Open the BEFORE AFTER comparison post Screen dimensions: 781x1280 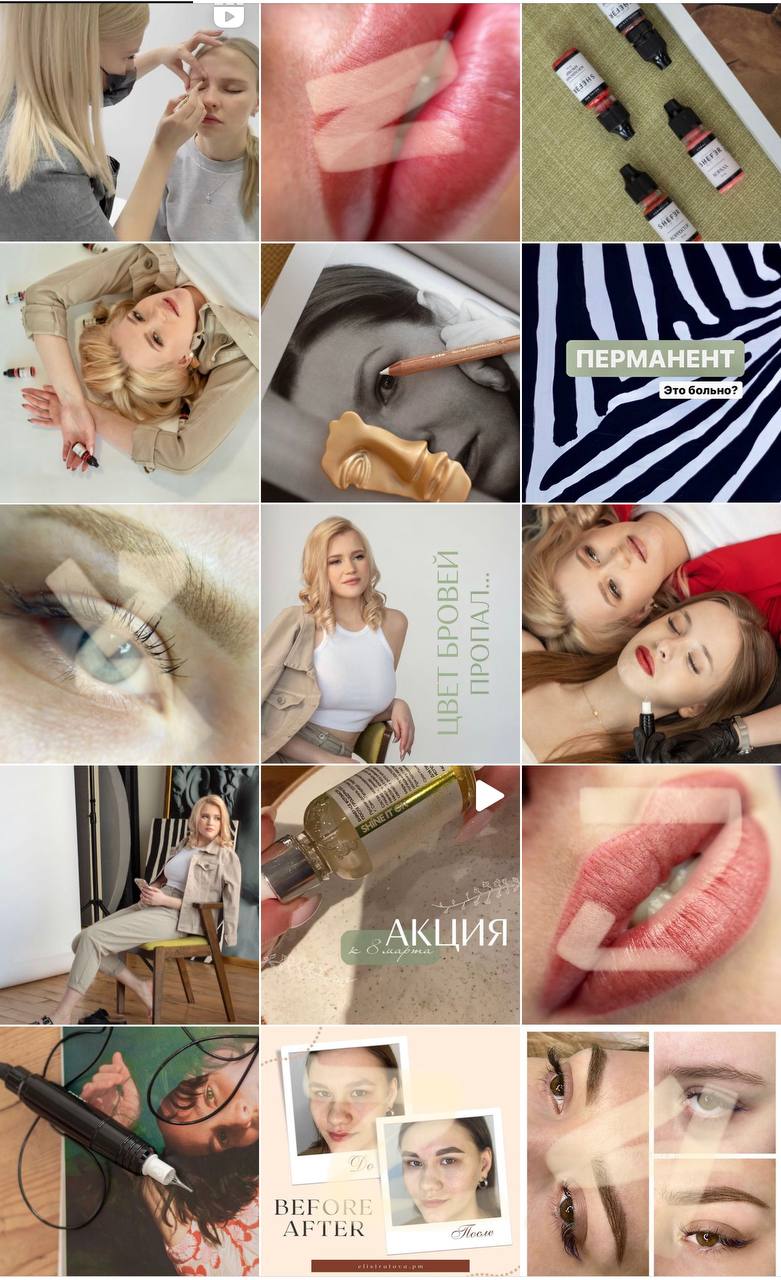point(390,1150)
